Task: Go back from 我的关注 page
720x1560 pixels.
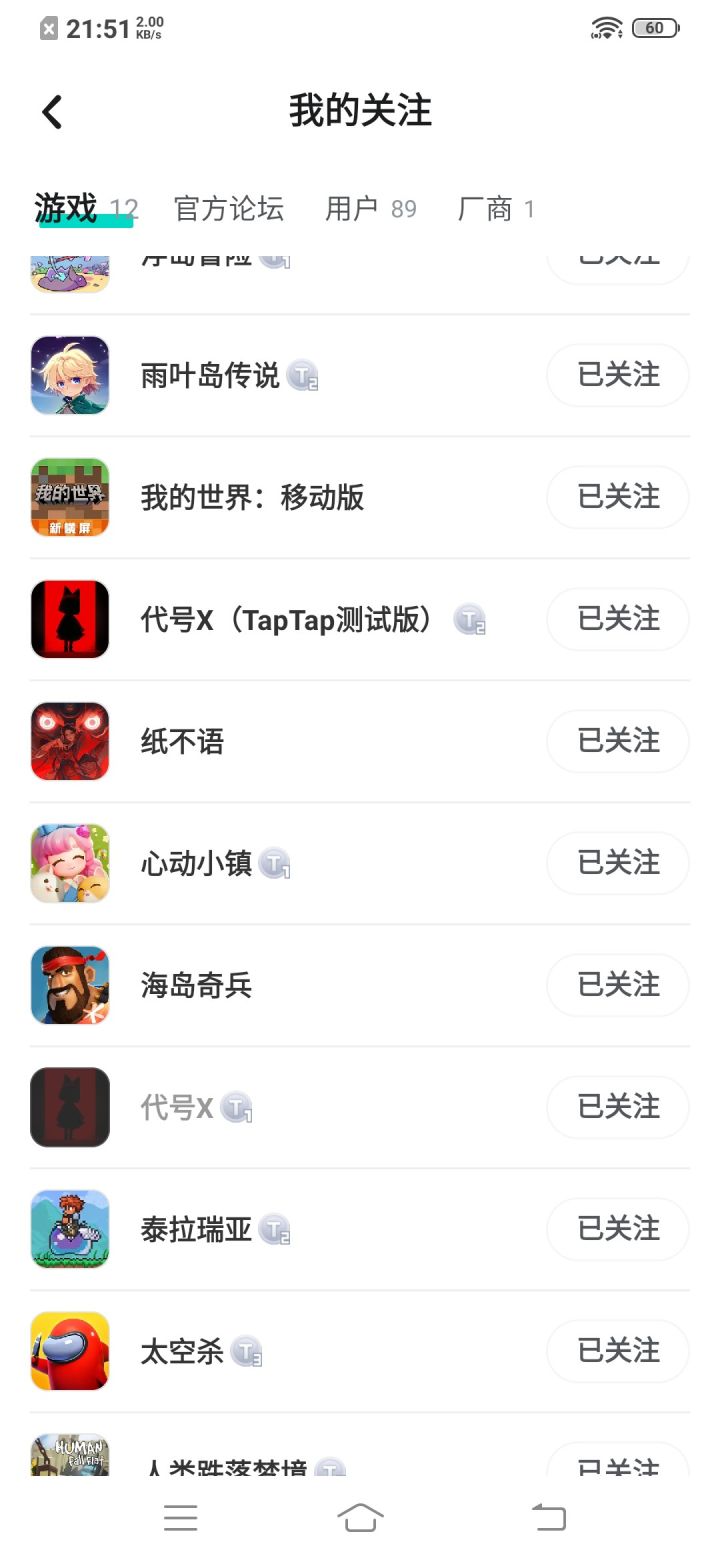Action: click(x=52, y=112)
